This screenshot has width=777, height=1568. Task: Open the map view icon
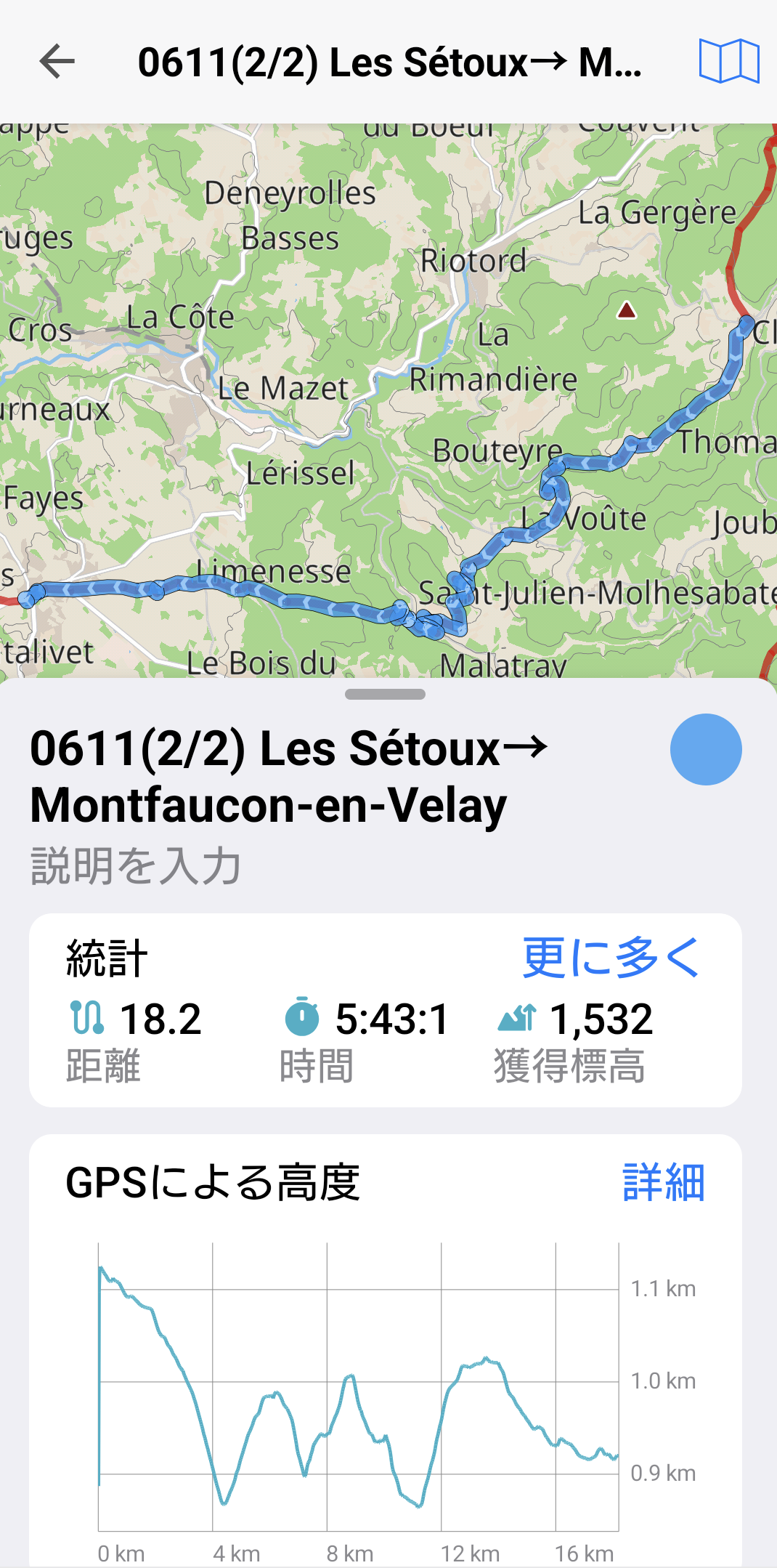click(x=728, y=62)
